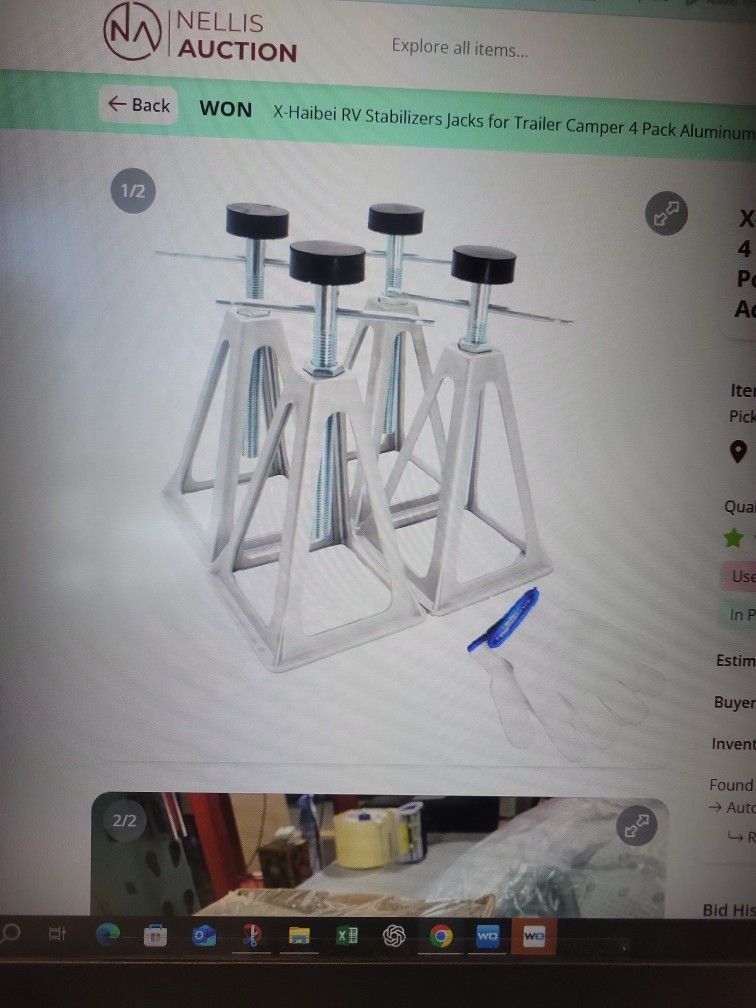Viewport: 756px width, 1008px height.
Task: Toggle the green quality star rating
Action: point(734,536)
